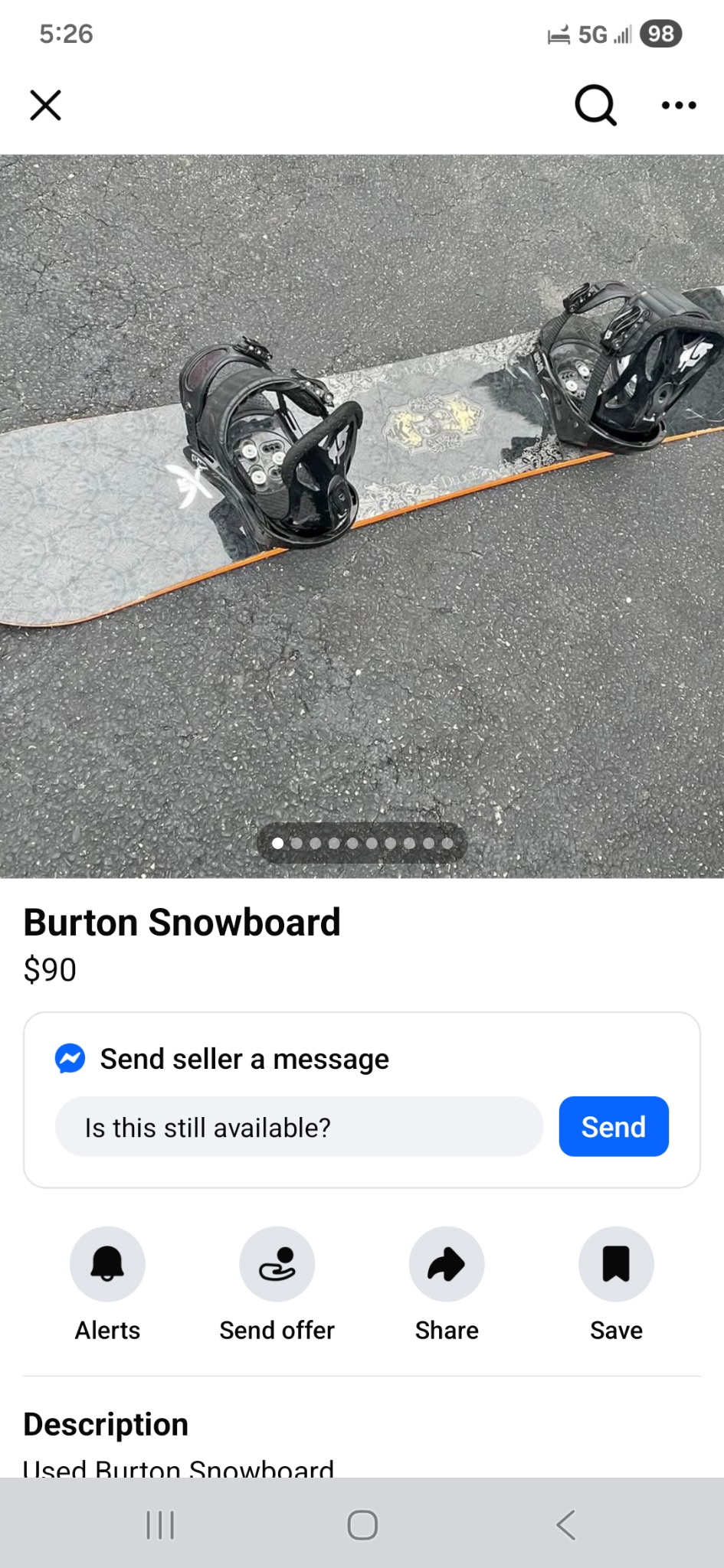Viewport: 724px width, 1568px height.
Task: Close the listing with the X icon
Action: tap(45, 105)
